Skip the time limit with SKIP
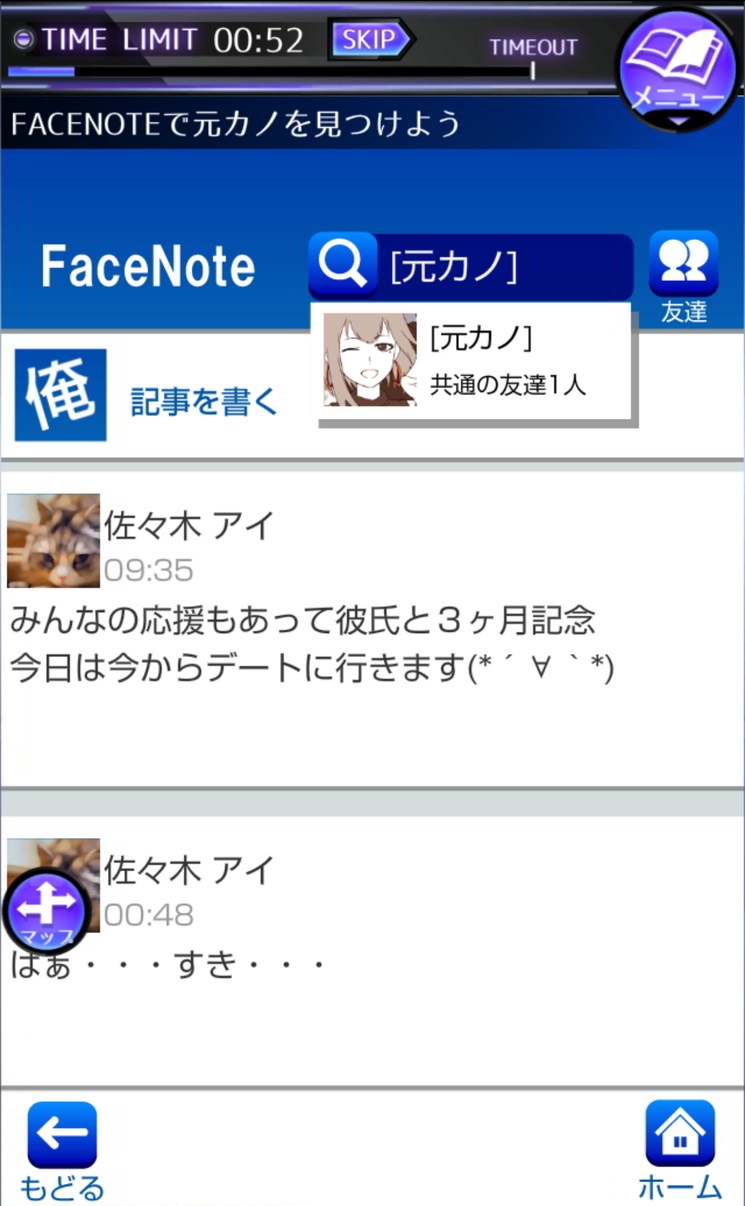Viewport: 745px width, 1206px height. coord(370,39)
